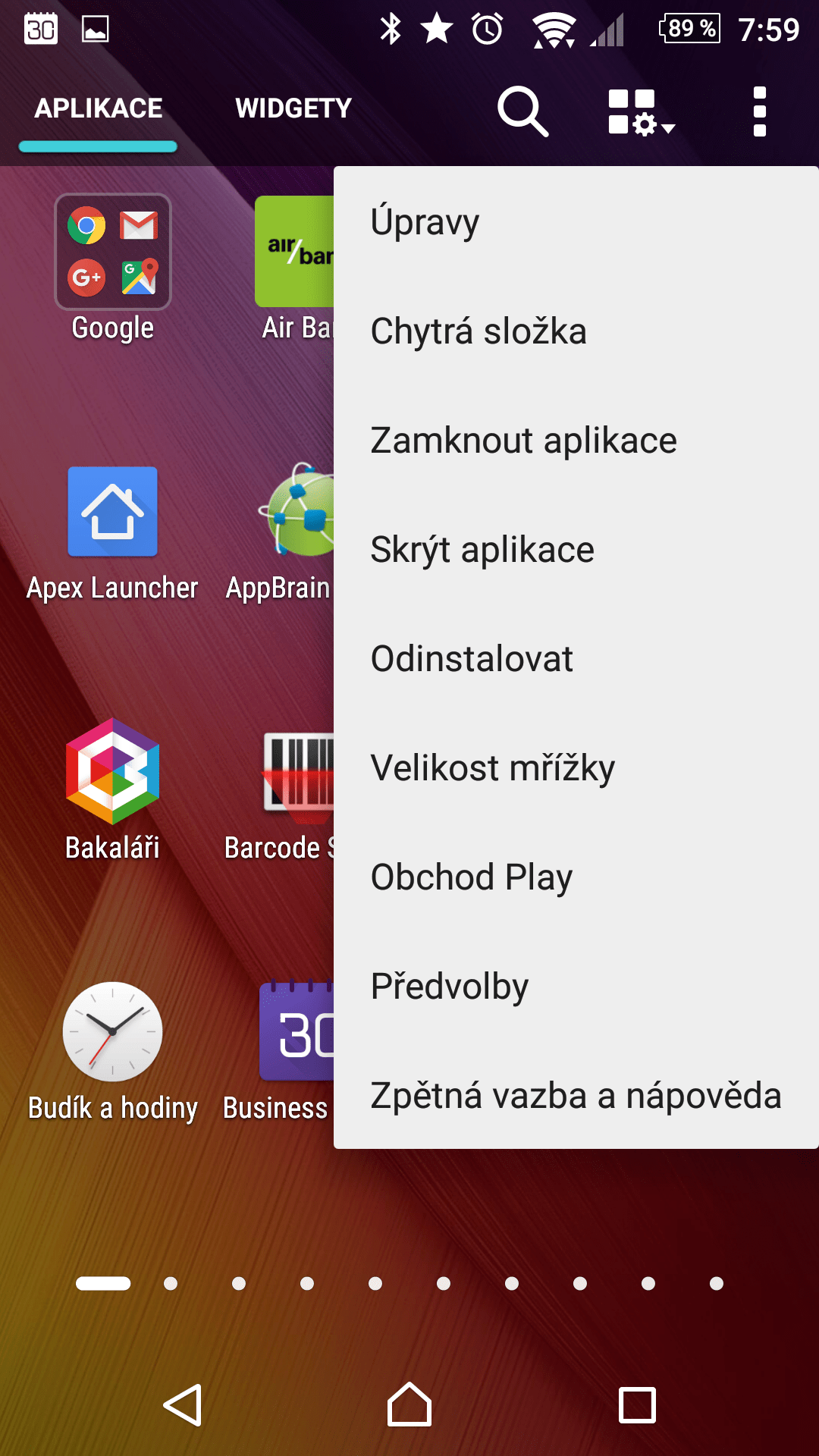819x1456 pixels.
Task: Open Chytrá složka option
Action: 576,331
